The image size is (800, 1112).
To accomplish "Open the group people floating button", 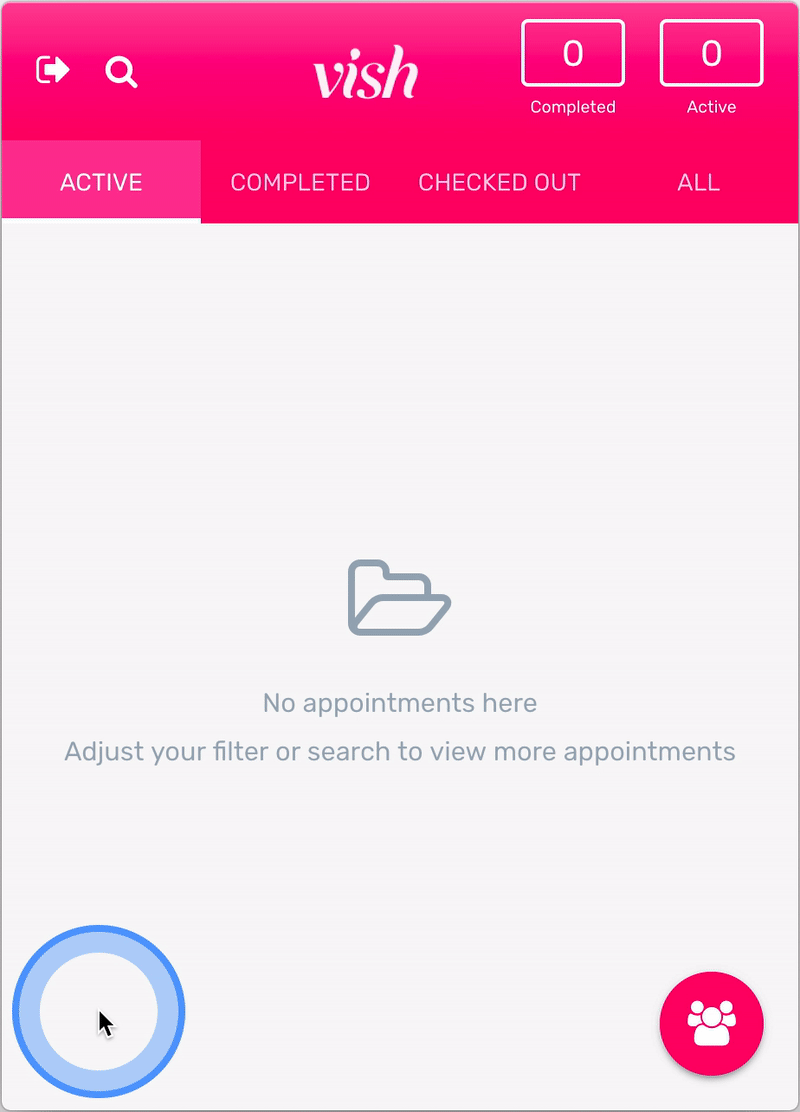I will pyautogui.click(x=711, y=1023).
